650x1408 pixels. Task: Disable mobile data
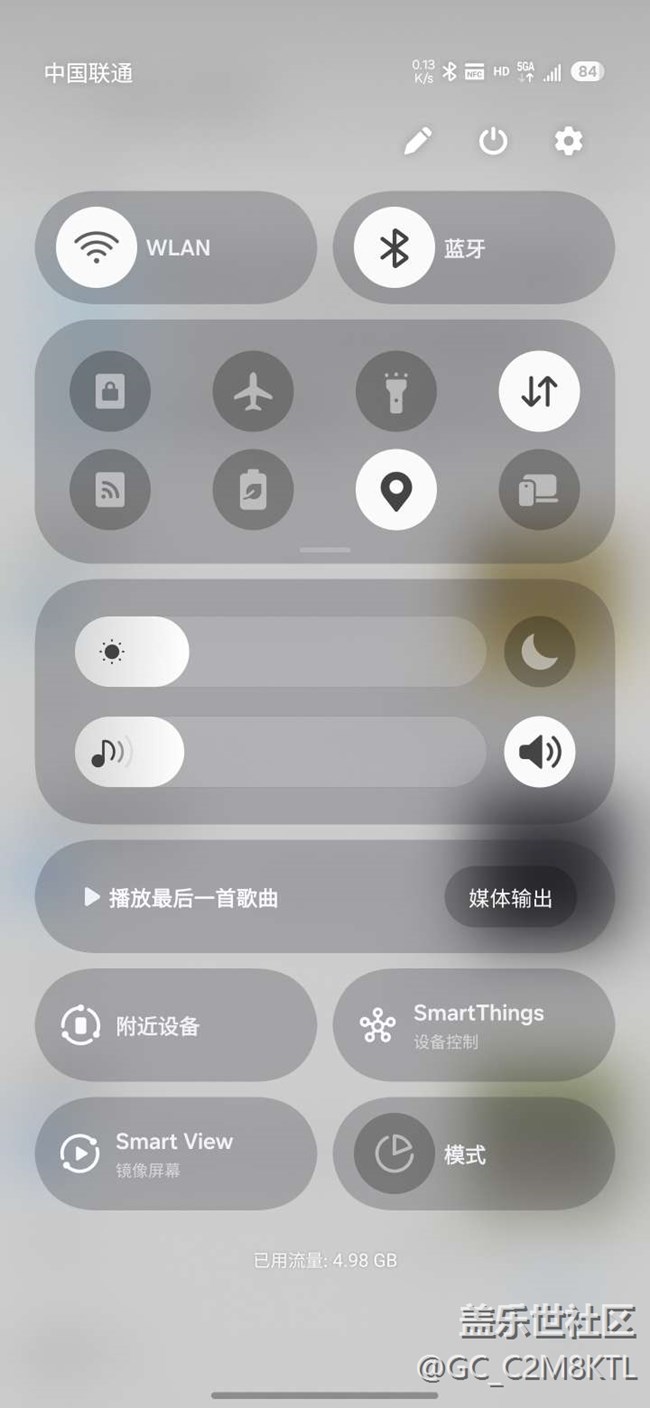coord(539,391)
